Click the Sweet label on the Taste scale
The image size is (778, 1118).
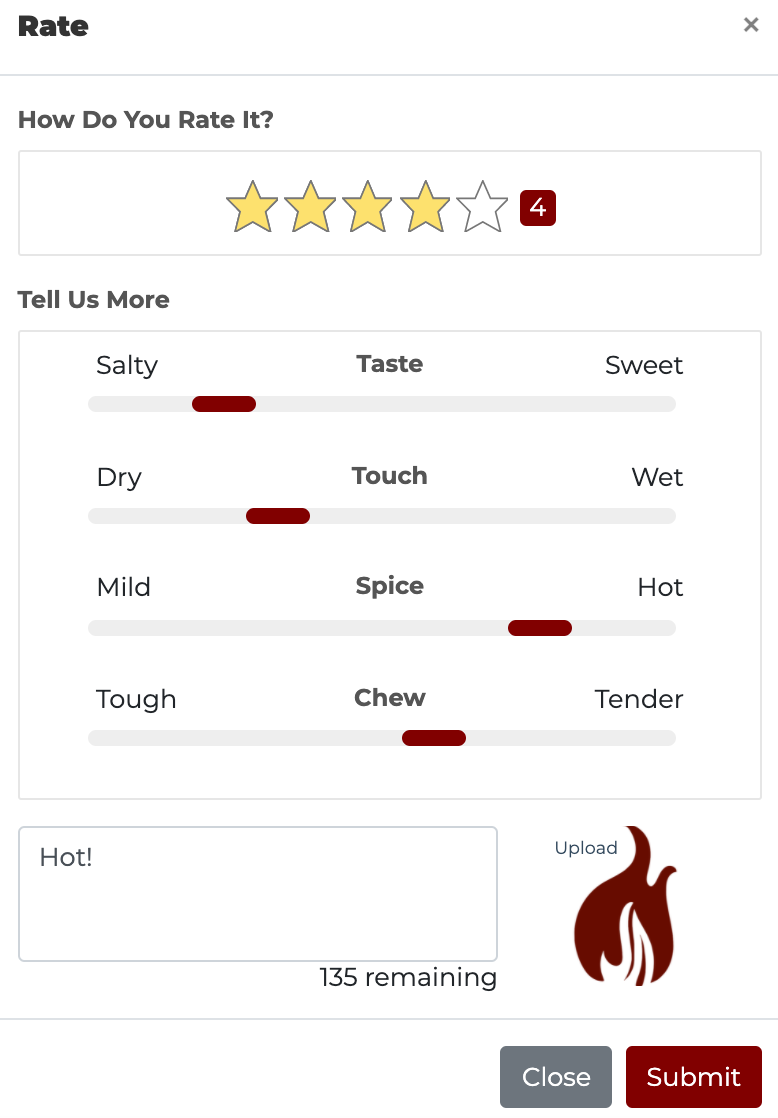coord(644,365)
